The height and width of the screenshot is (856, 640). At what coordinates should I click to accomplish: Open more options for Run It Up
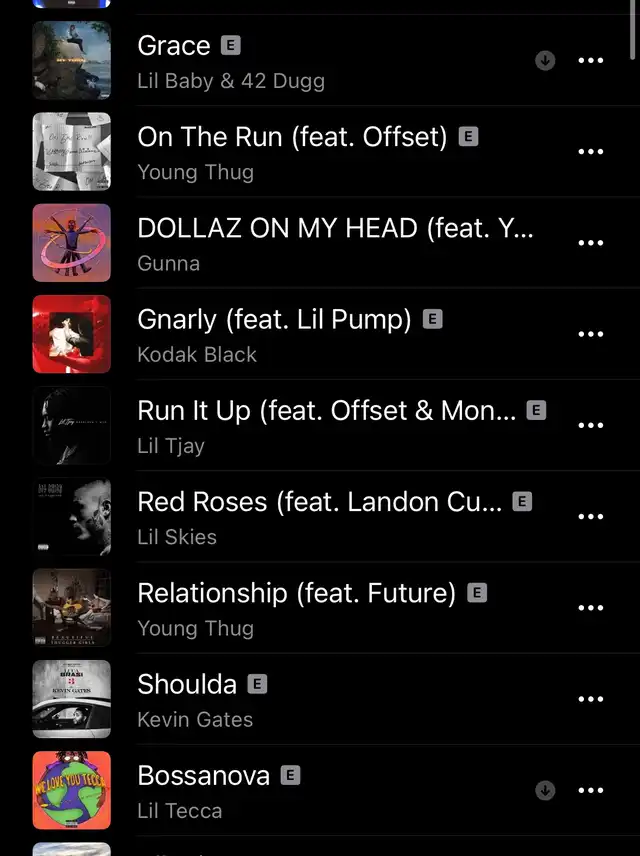pos(591,425)
